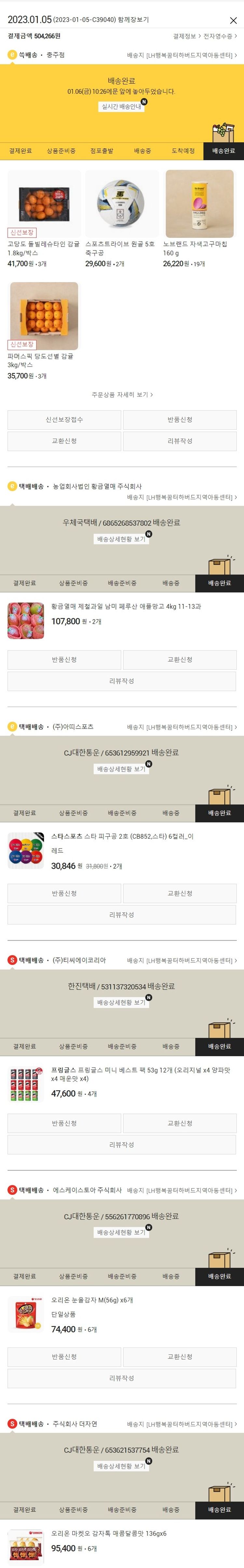
Task: Request 반품신청 for the 애플망고 order
Action: tap(64, 659)
